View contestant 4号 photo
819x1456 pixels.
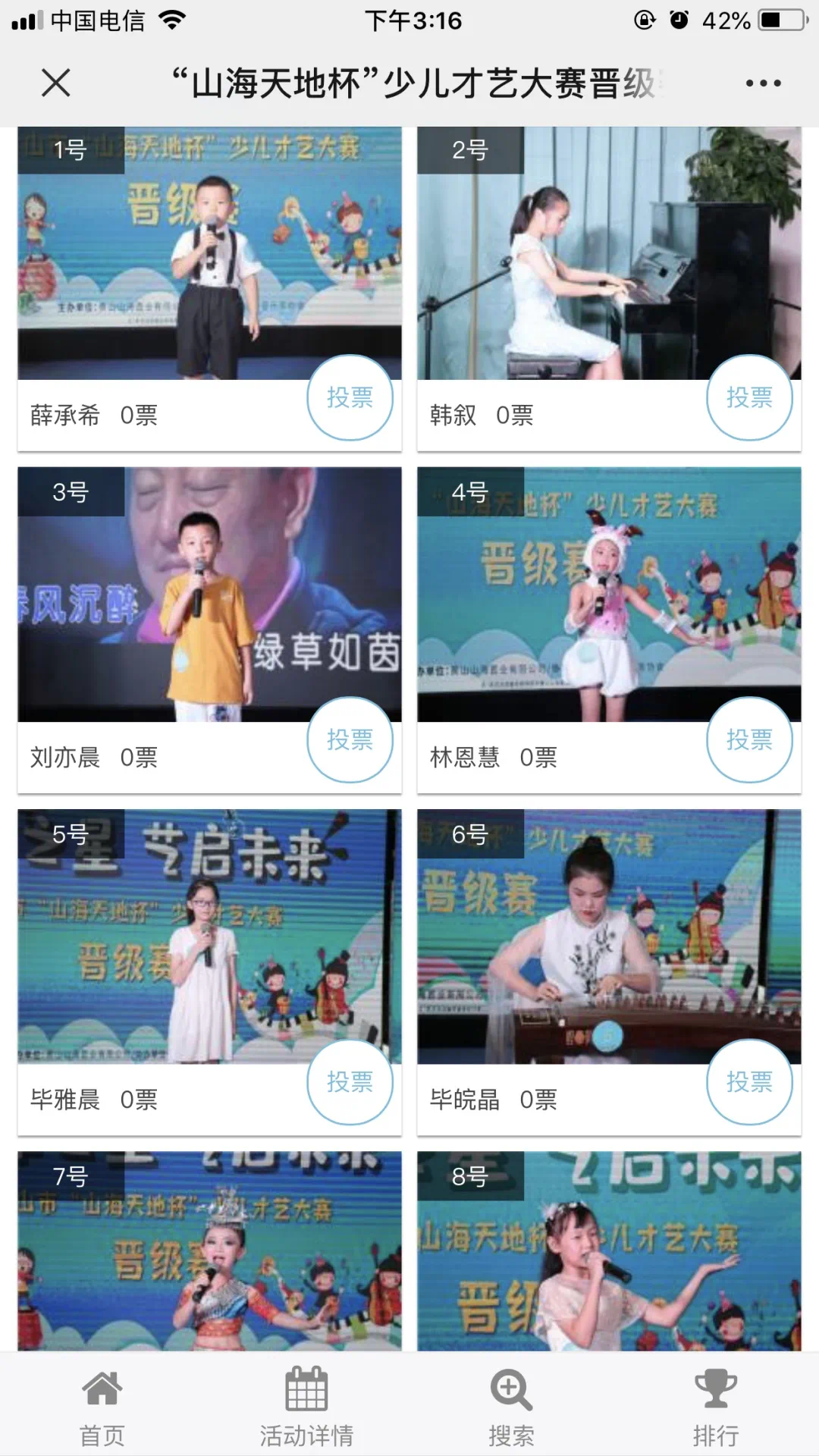[609, 595]
